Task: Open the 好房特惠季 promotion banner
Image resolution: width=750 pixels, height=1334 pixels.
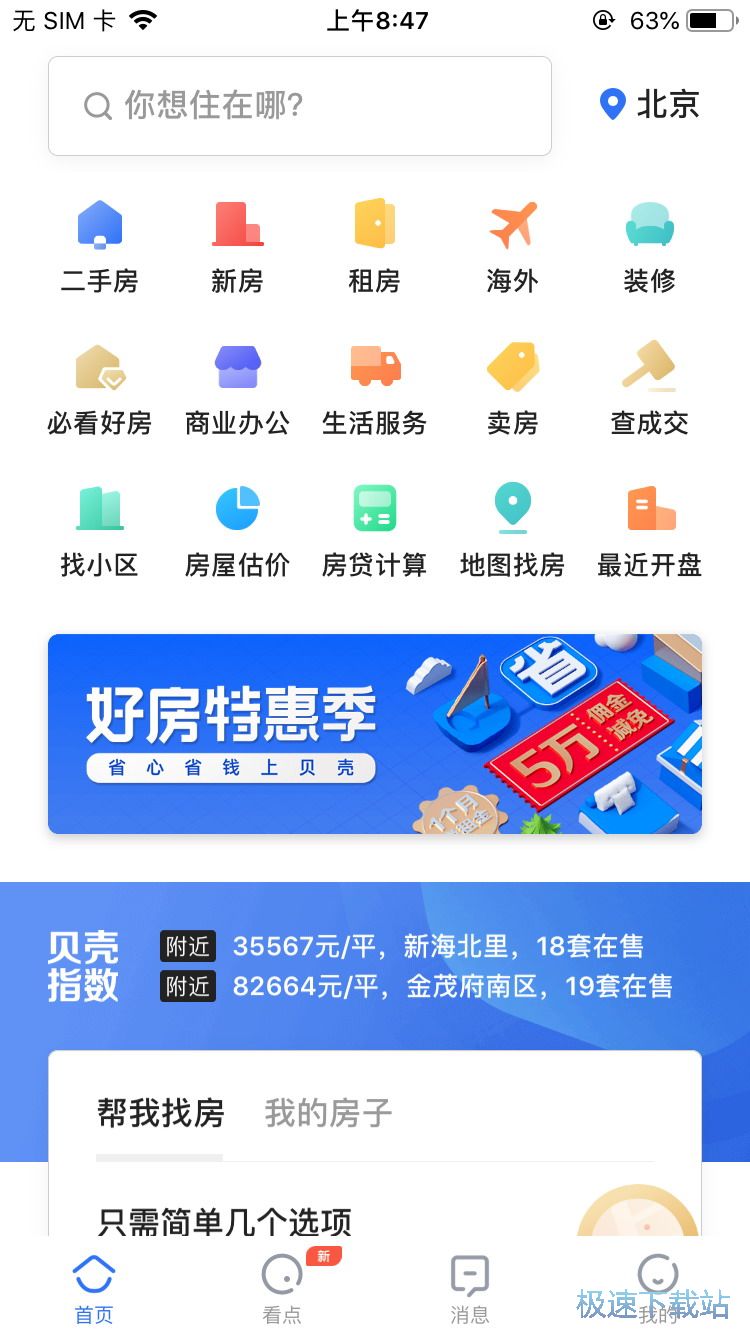Action: [375, 733]
